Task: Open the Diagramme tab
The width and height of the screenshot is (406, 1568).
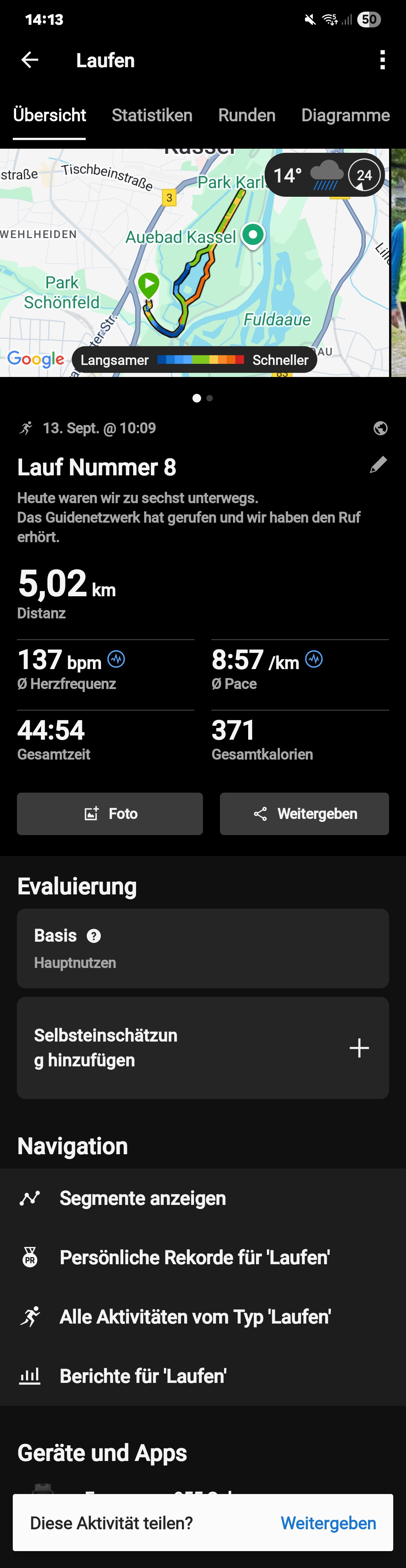Action: tap(345, 116)
